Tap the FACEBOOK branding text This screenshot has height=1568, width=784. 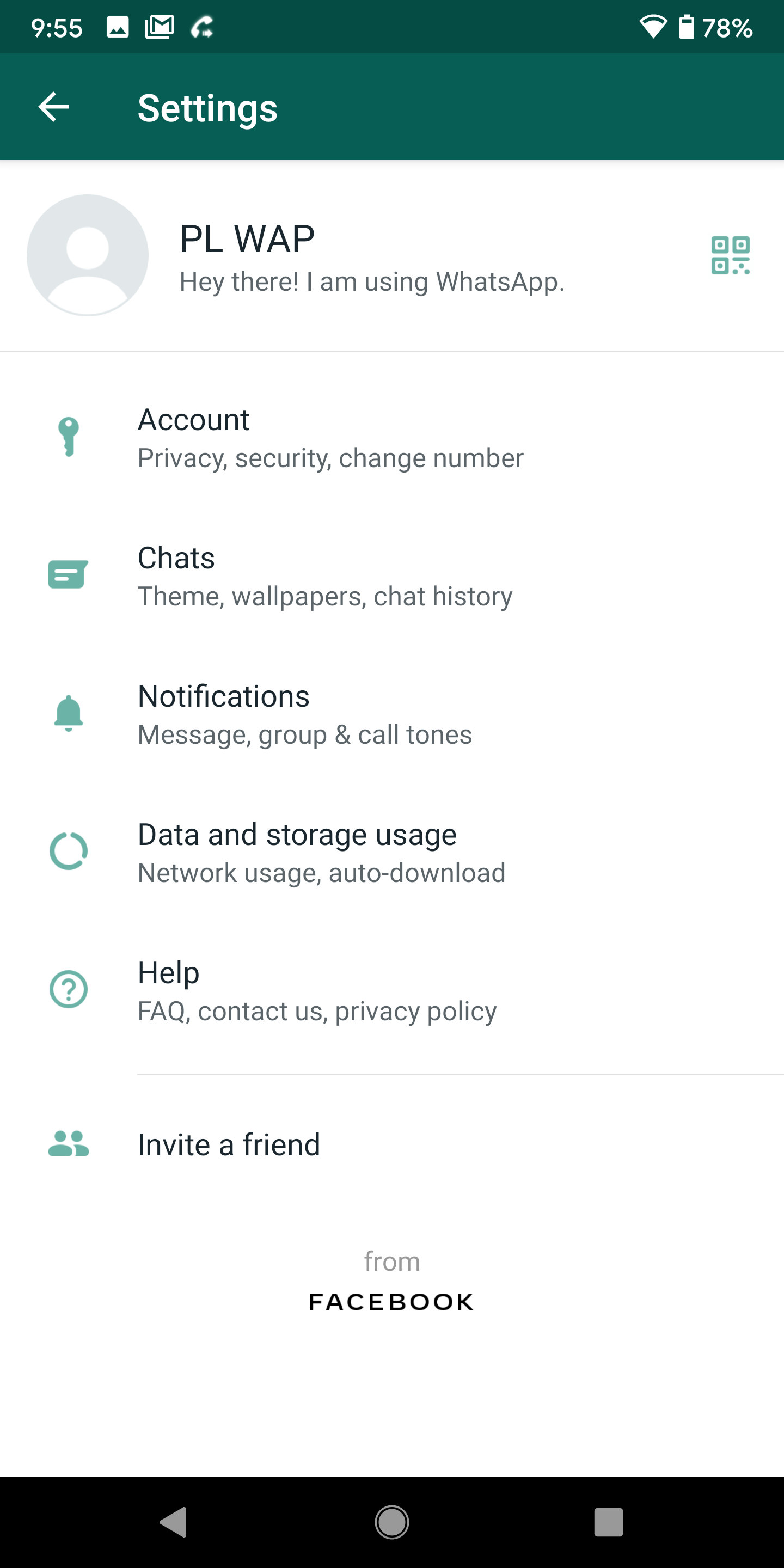[391, 1302]
